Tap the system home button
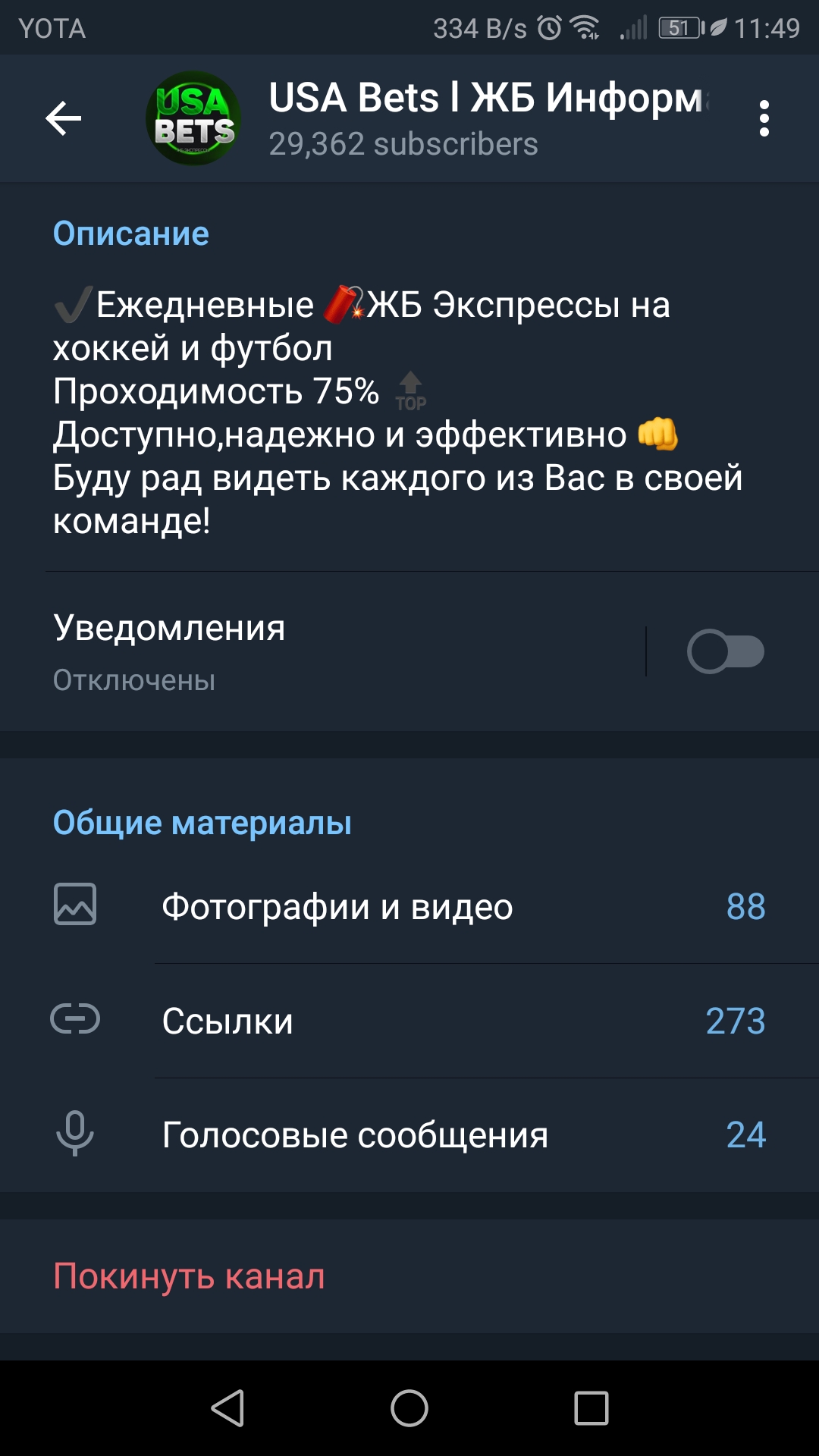 (x=409, y=1408)
